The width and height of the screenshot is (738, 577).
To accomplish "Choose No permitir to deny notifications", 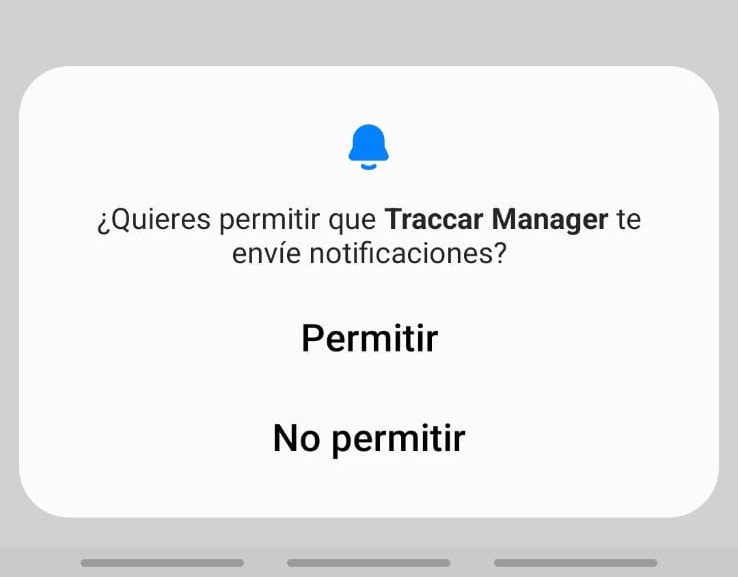I will 369,438.
